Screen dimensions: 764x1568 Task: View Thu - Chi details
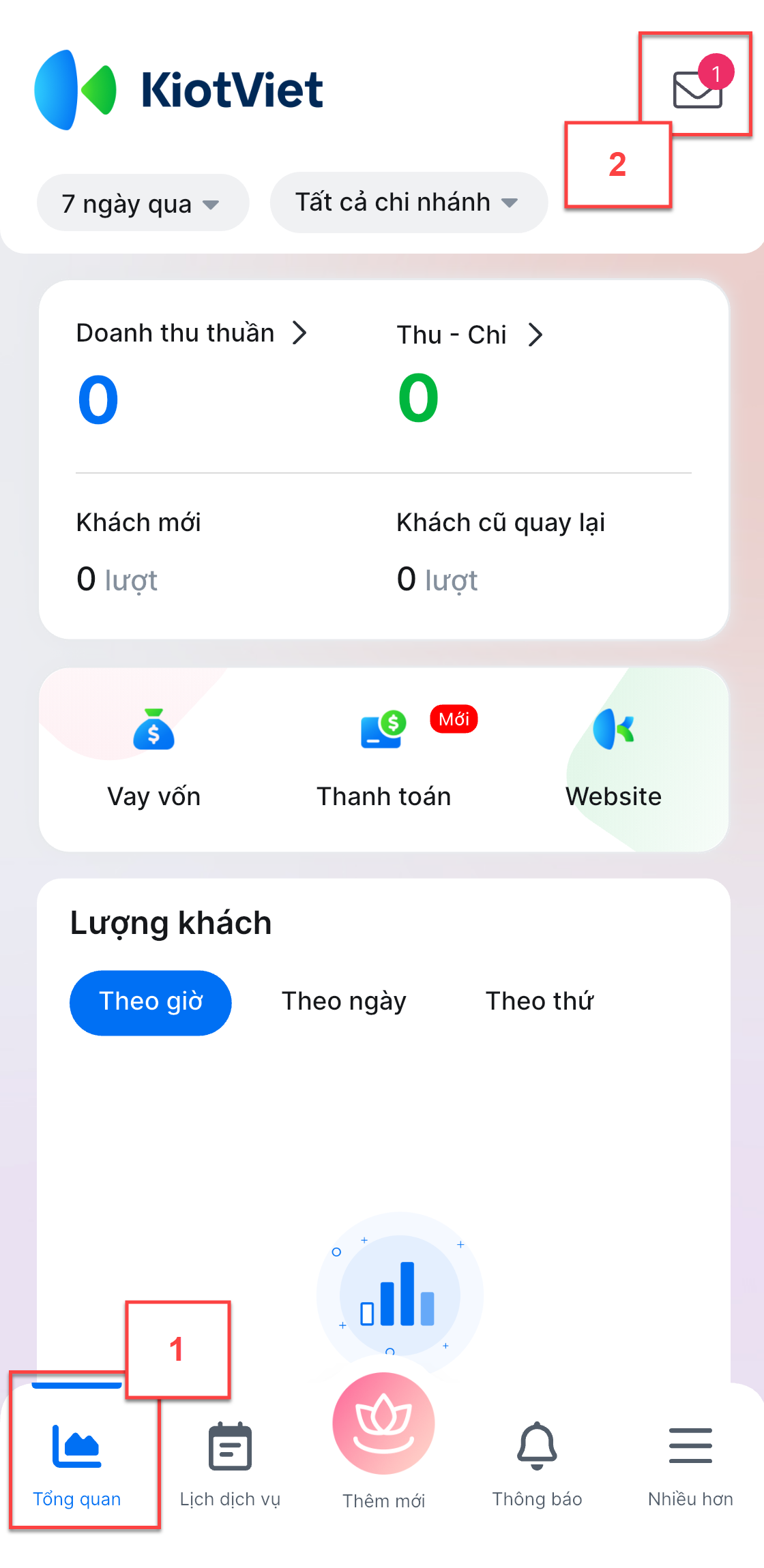pos(469,335)
